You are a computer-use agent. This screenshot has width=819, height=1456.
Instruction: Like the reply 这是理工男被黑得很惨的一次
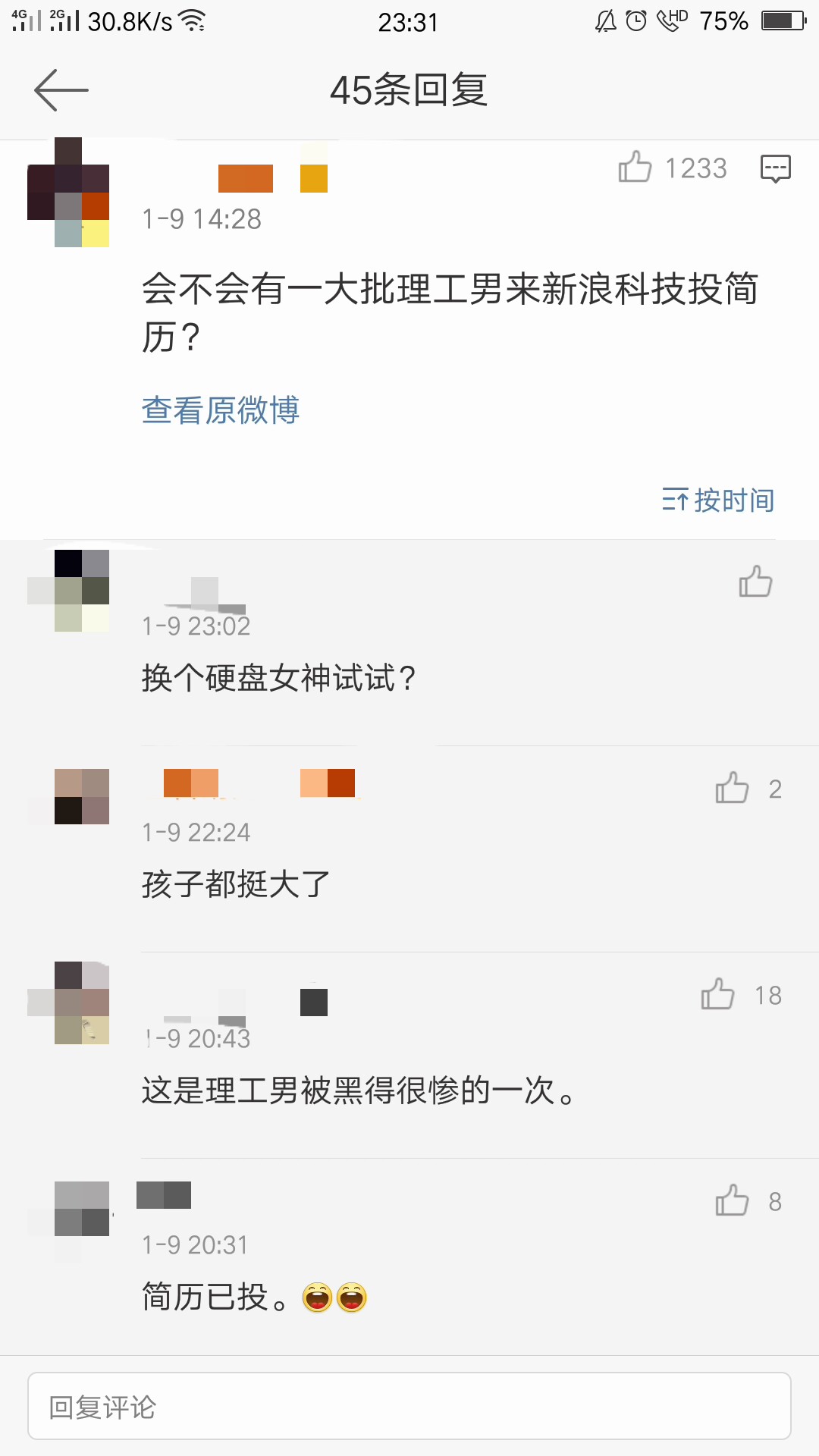click(x=718, y=994)
